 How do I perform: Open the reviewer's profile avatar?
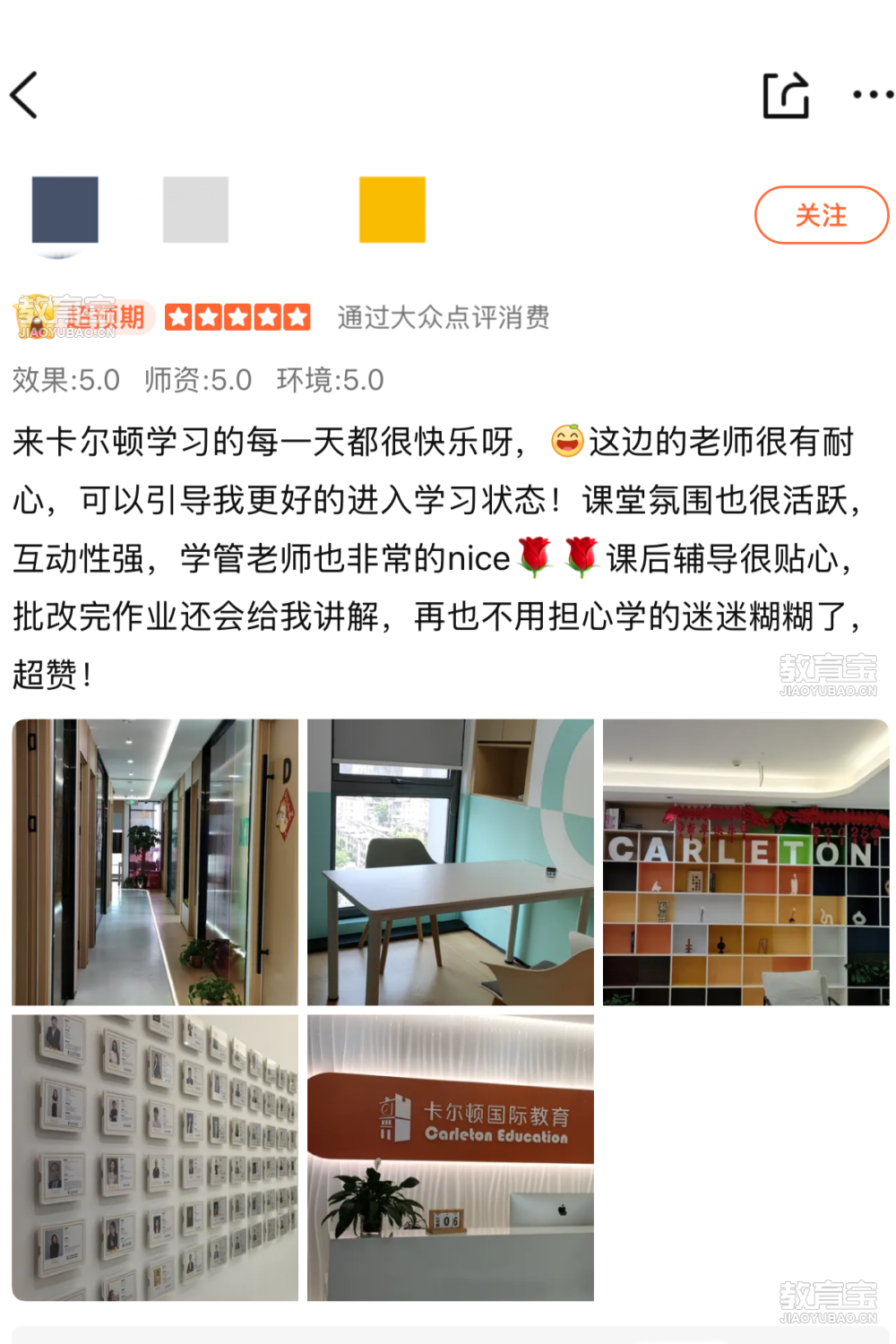click(x=65, y=211)
